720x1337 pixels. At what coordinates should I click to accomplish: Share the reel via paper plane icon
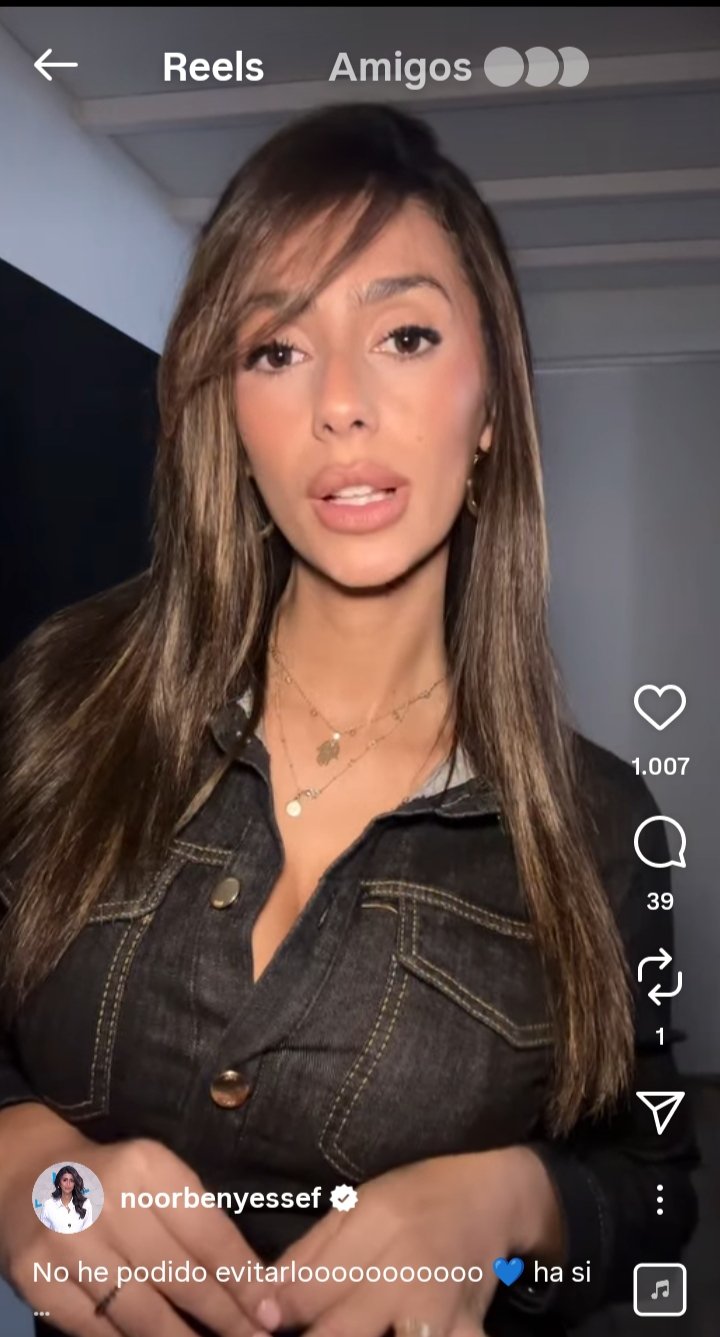[x=660, y=1112]
